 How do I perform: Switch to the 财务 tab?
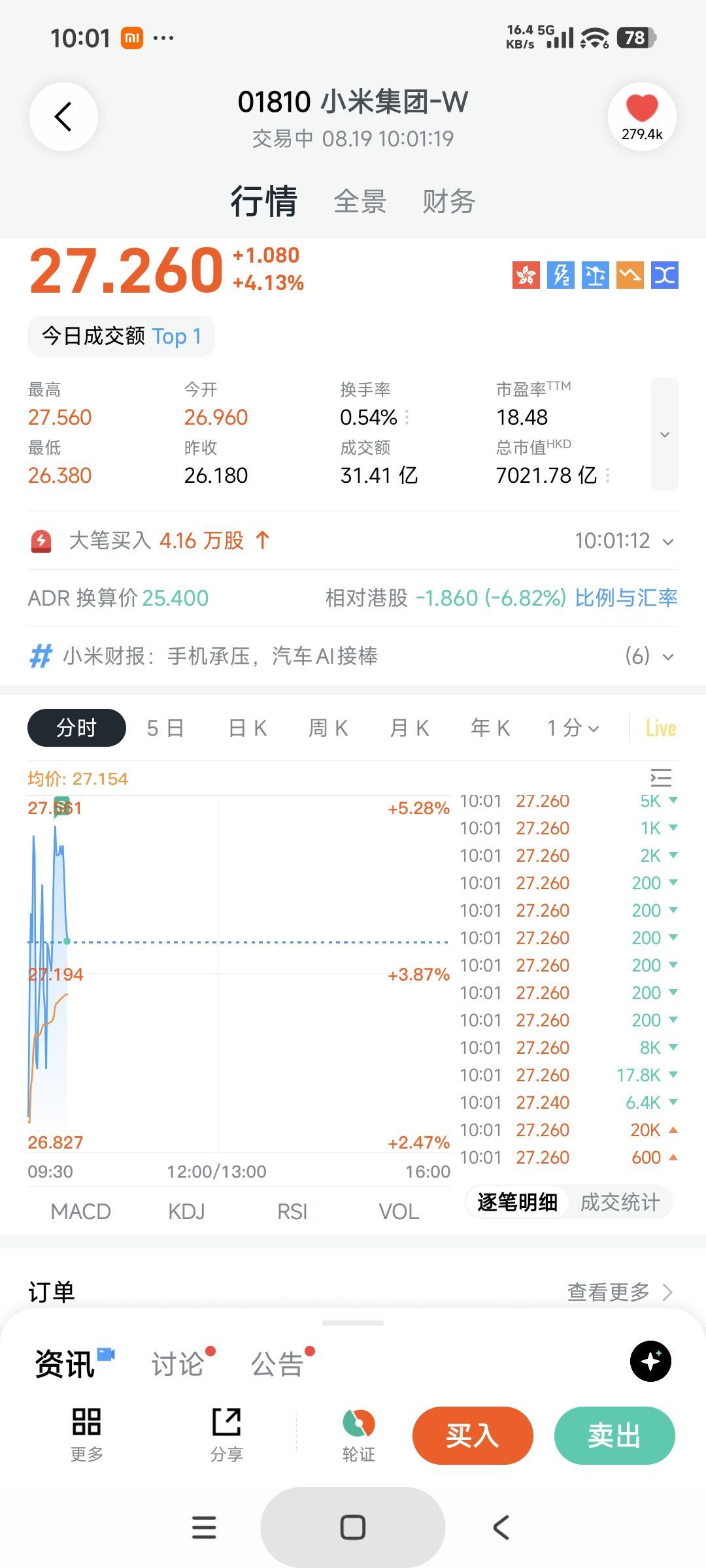pos(448,201)
